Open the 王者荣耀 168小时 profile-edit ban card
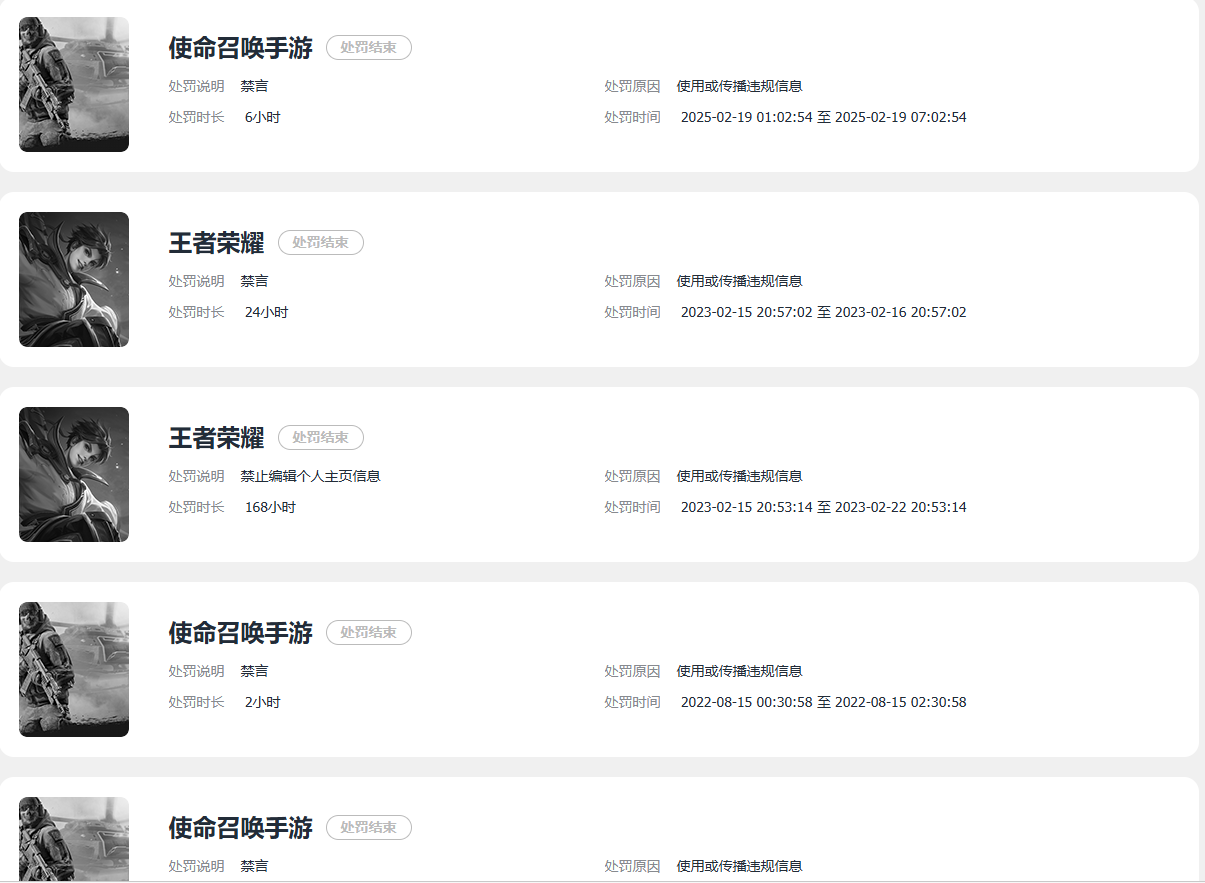The image size is (1205, 883). [x=599, y=474]
